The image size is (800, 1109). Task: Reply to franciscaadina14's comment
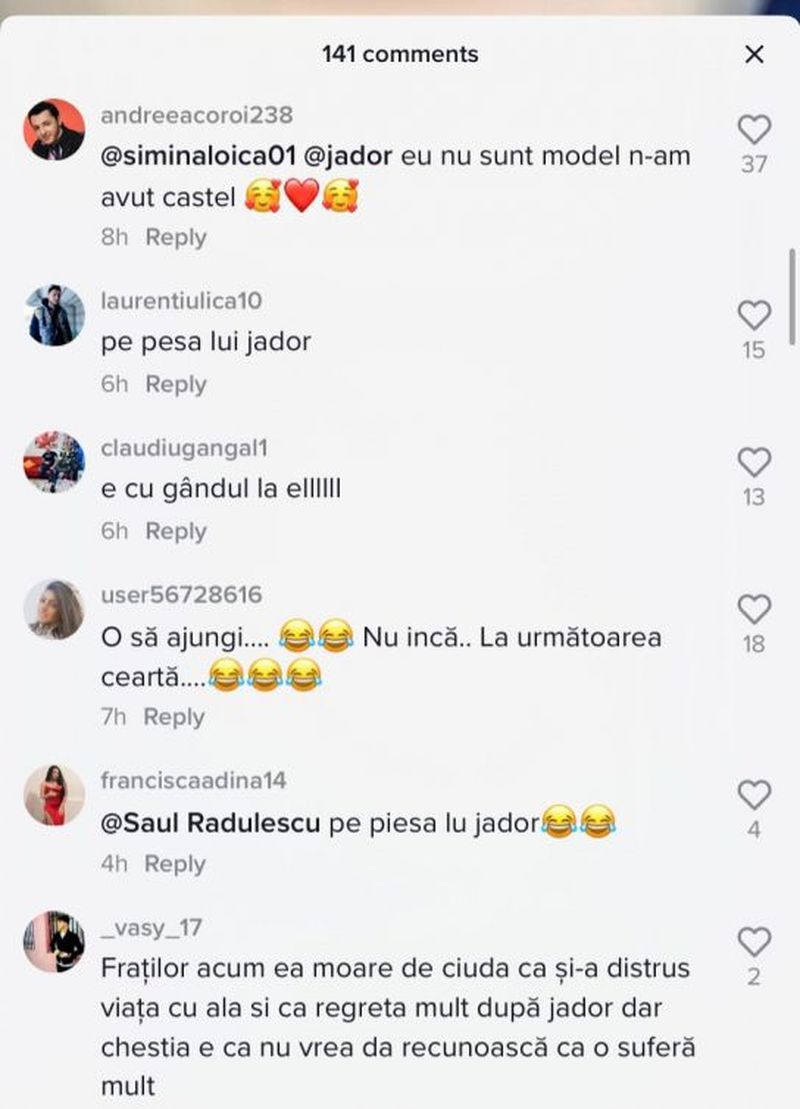[175, 864]
